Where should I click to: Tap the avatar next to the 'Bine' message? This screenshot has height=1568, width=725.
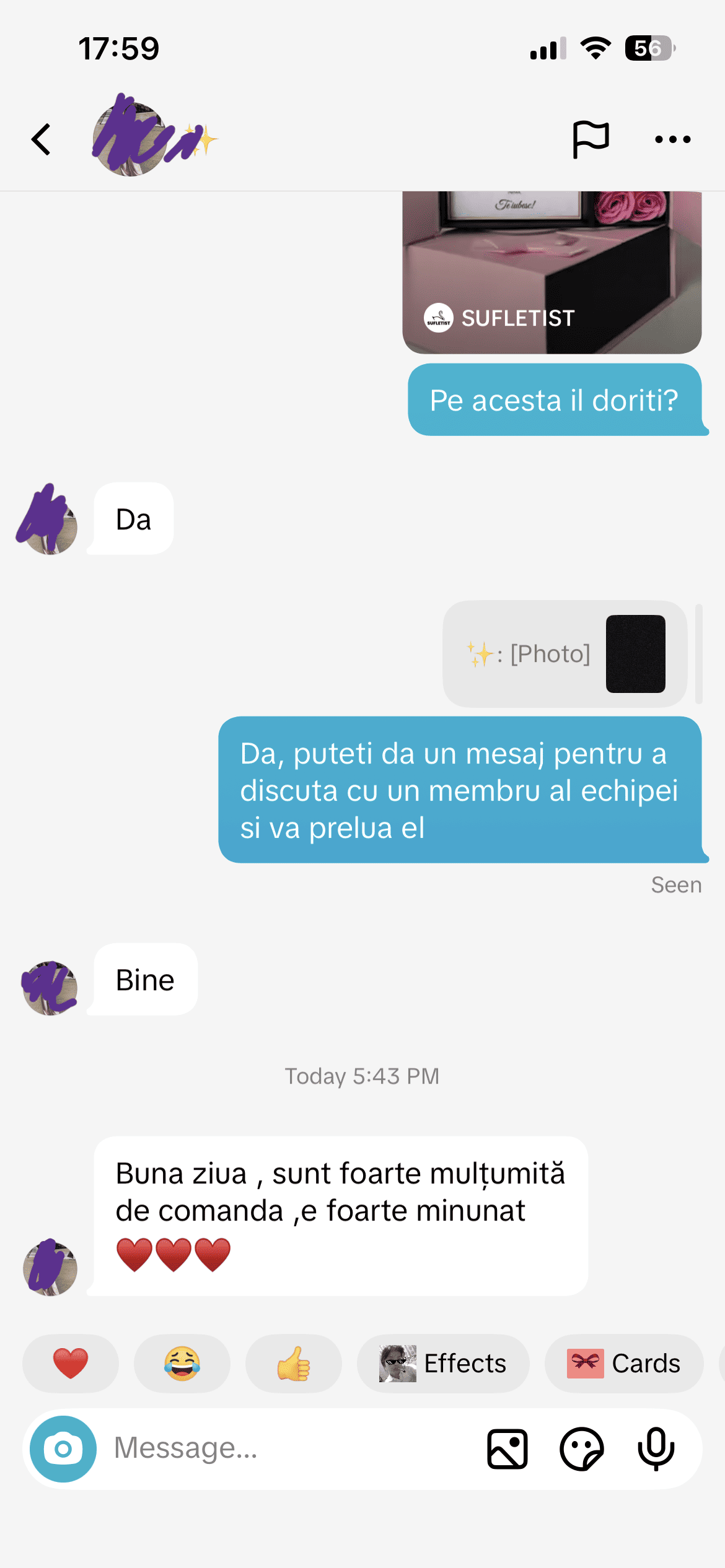tap(50, 988)
